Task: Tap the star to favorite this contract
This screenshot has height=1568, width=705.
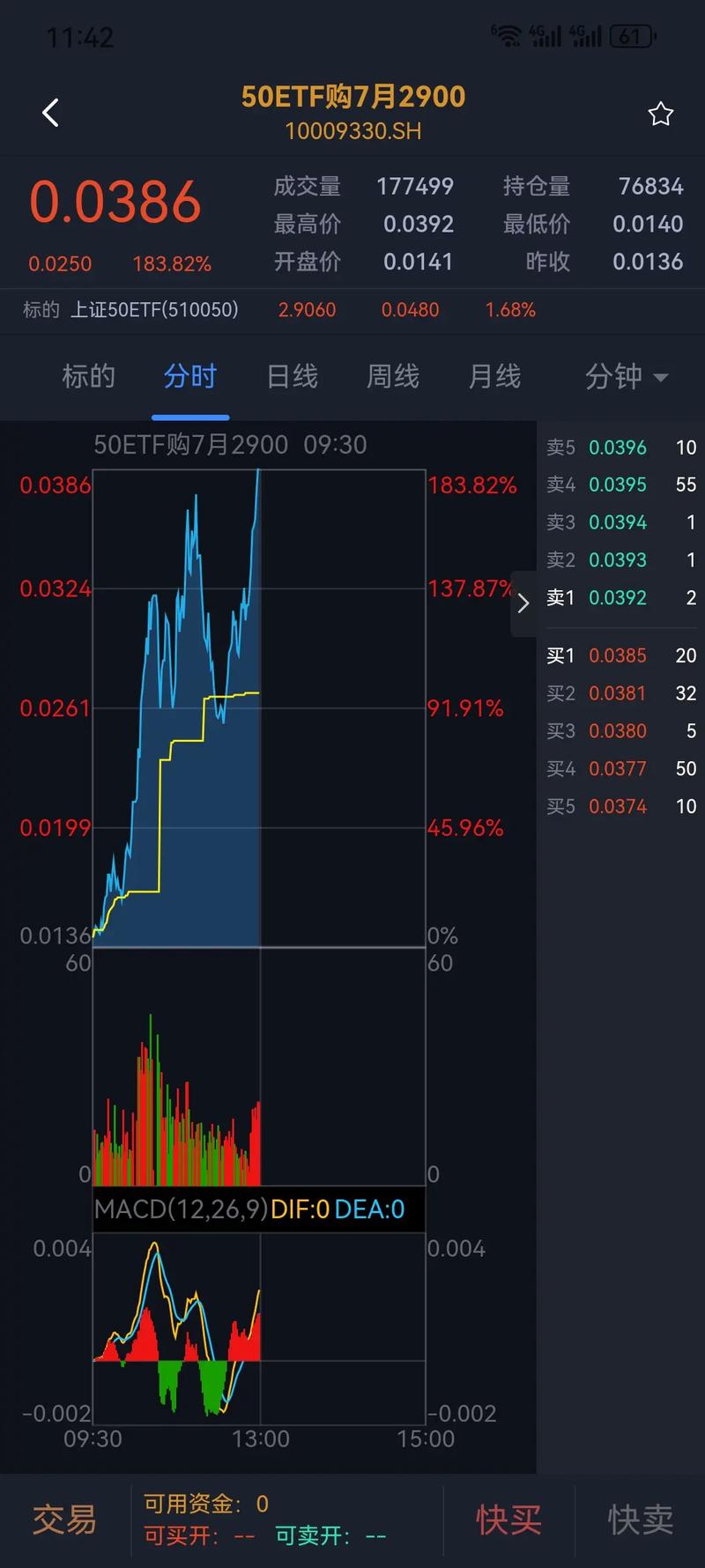Action: (660, 113)
